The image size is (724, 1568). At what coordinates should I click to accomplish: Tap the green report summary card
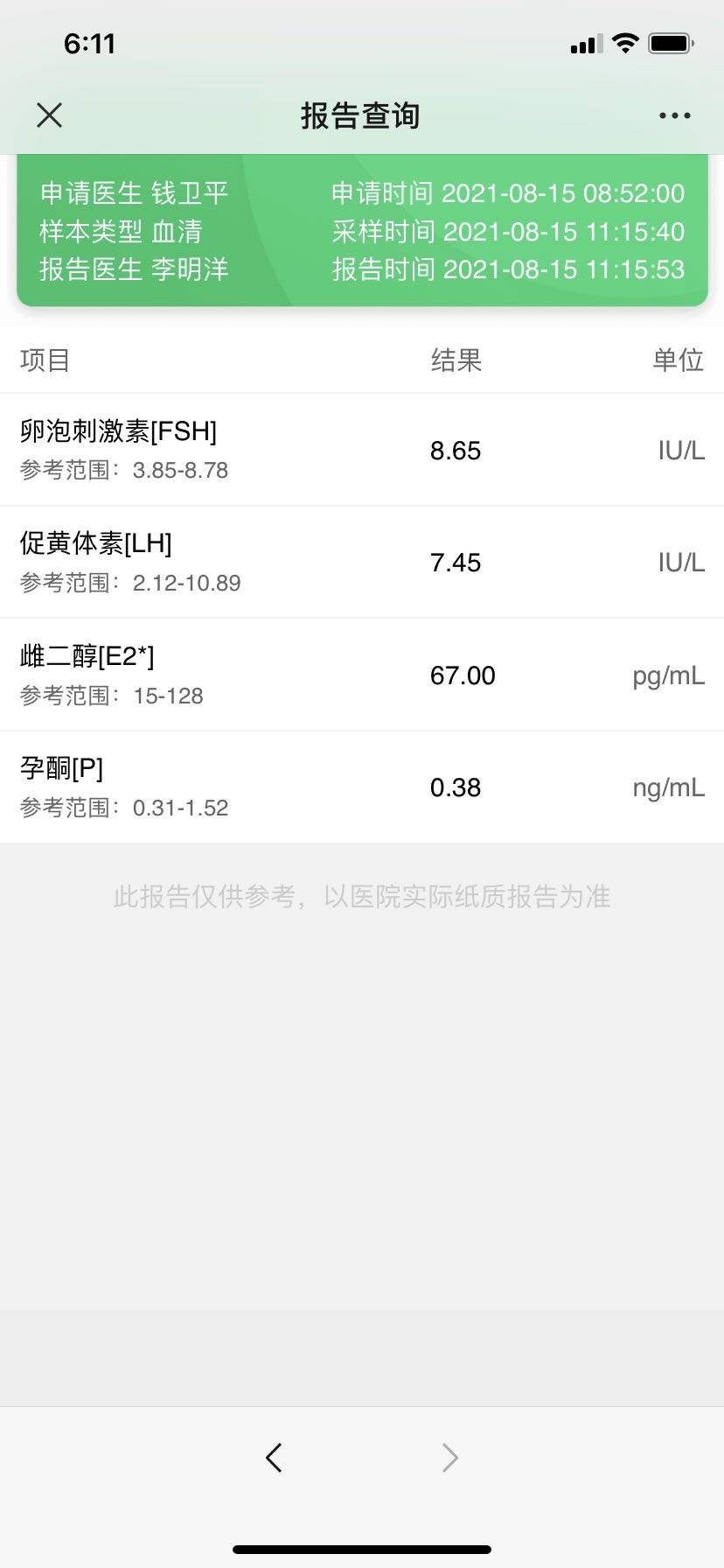(x=362, y=230)
